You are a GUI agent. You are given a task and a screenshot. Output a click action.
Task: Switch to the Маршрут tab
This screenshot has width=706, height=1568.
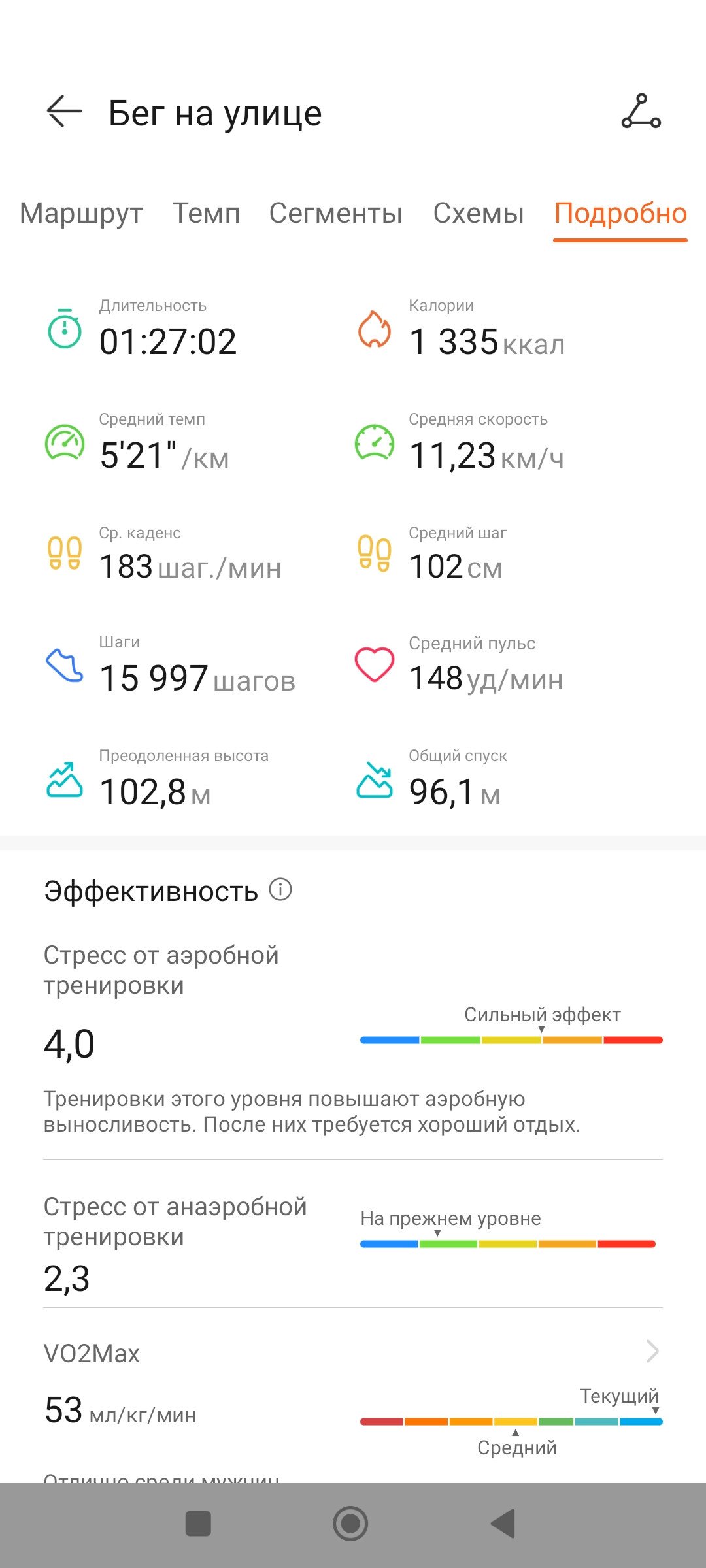[x=81, y=214]
